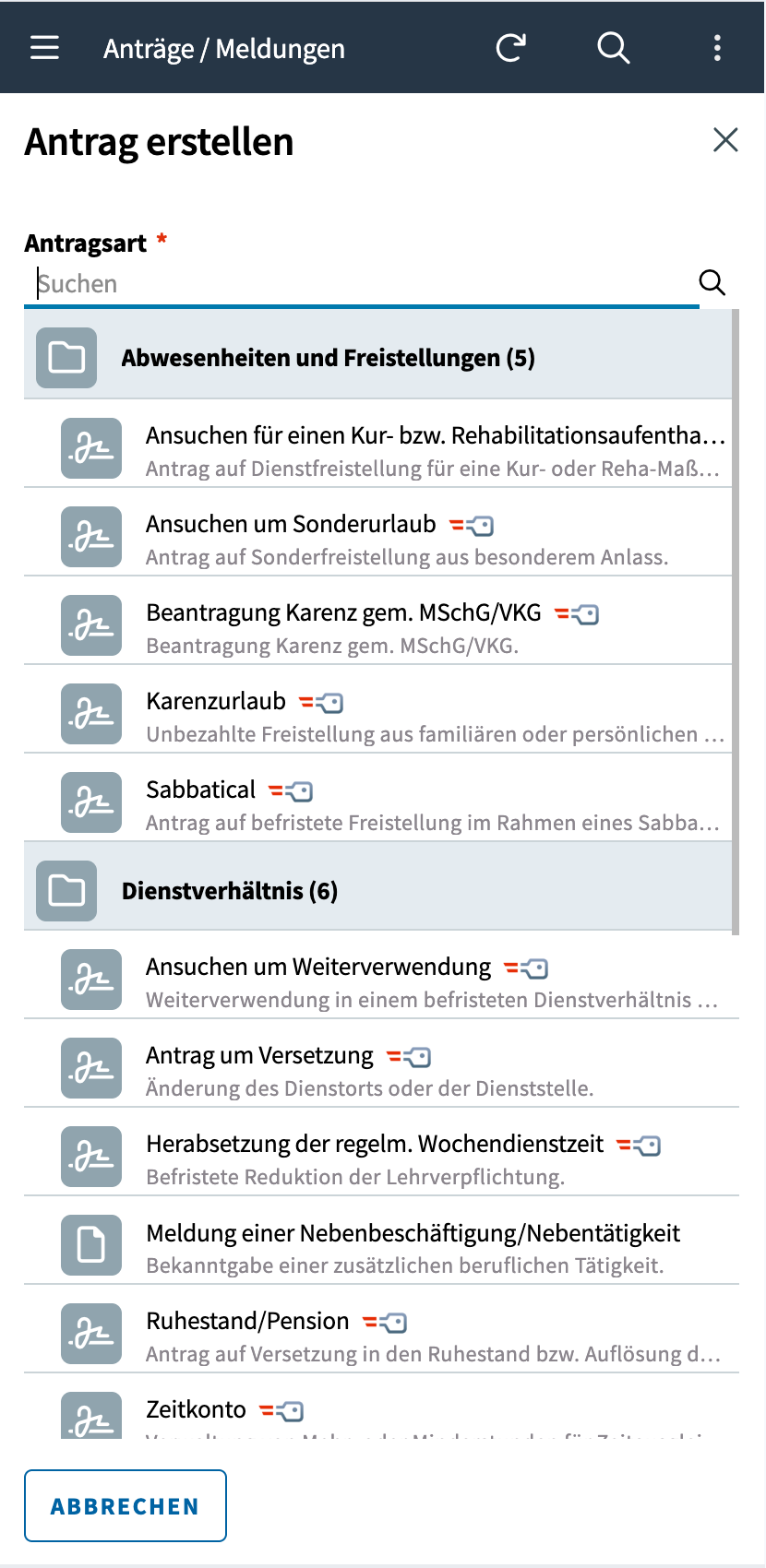The image size is (766, 1568).
Task: Open the hamburger navigation menu
Action: tap(44, 48)
